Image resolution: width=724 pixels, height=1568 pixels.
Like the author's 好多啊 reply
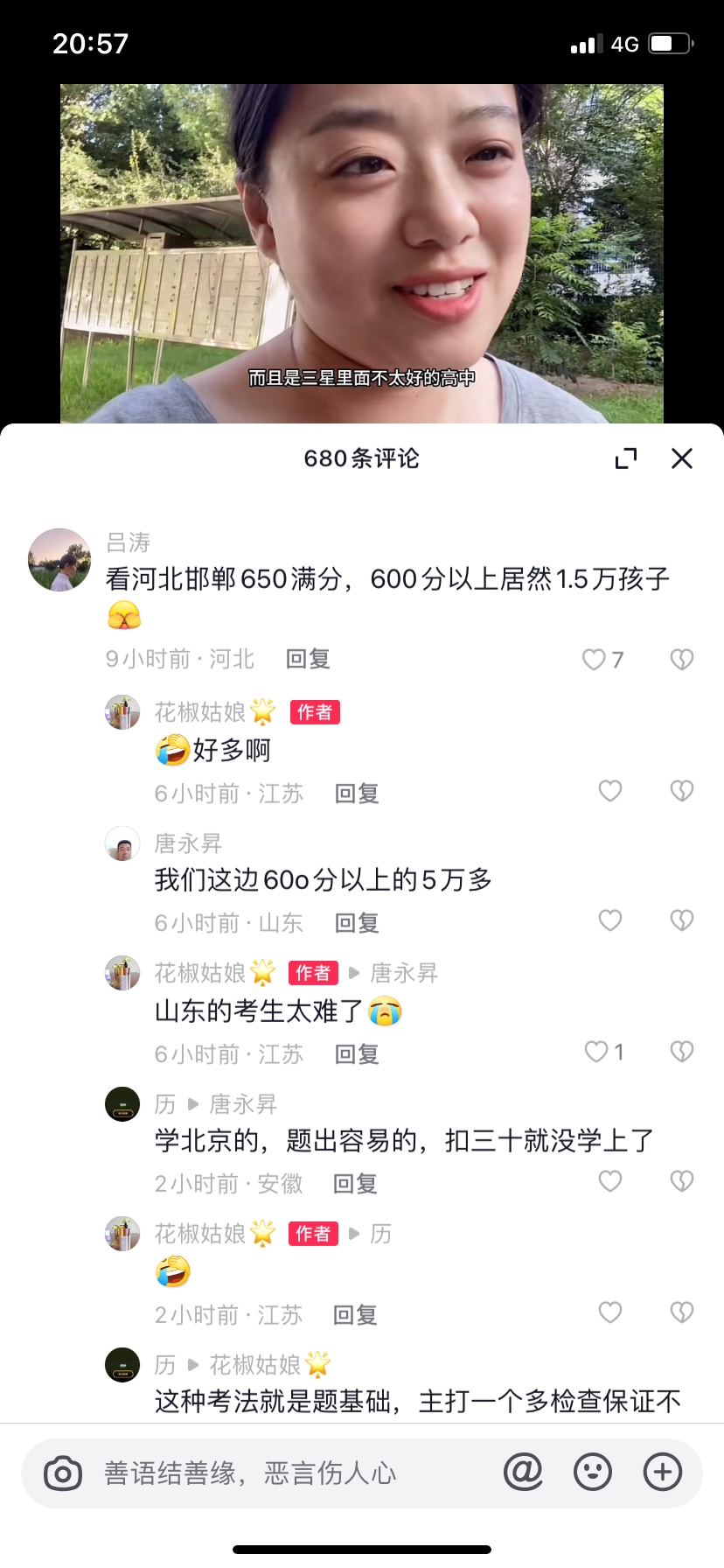pyautogui.click(x=610, y=792)
